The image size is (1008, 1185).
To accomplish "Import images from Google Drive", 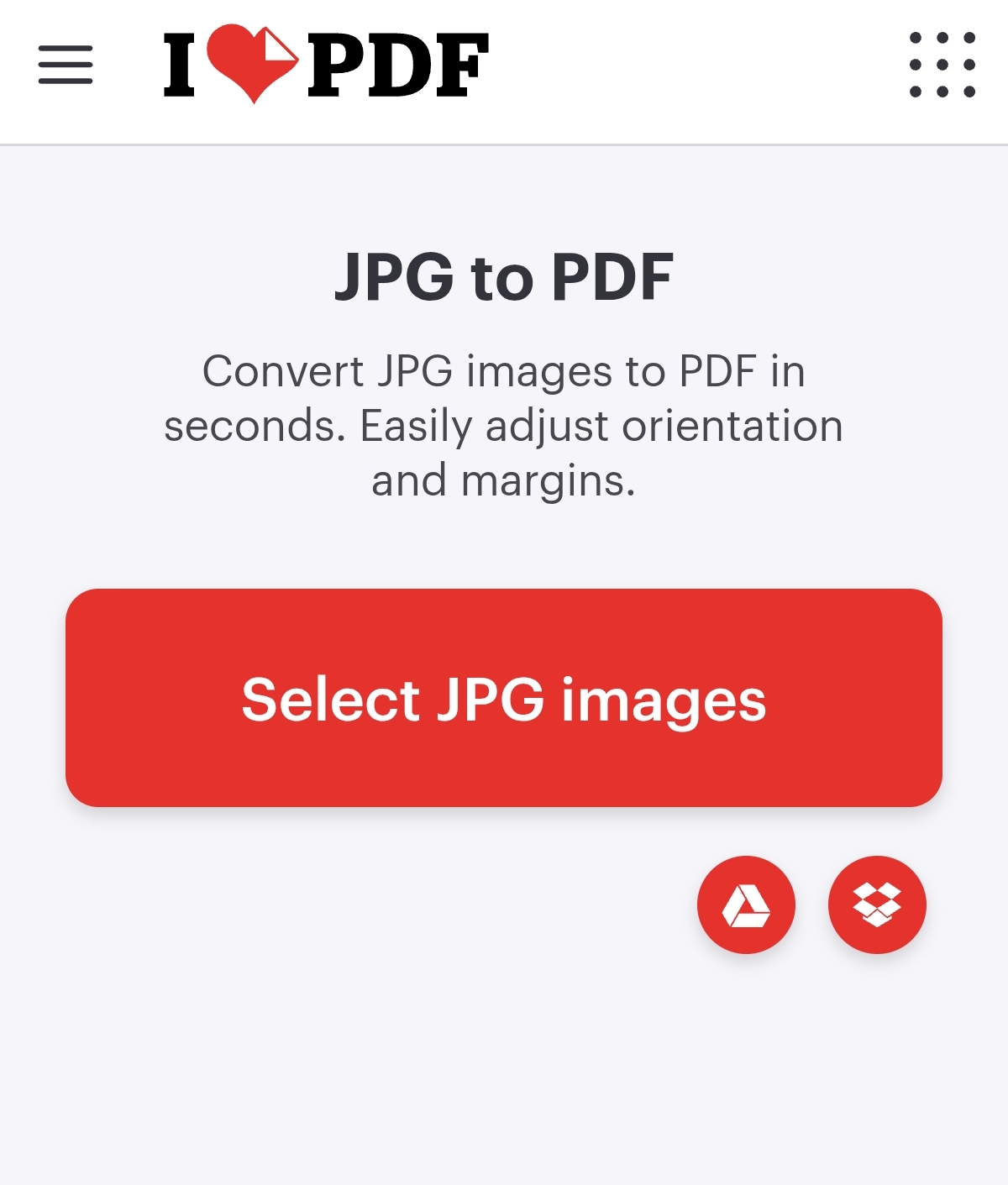I will coord(746,904).
